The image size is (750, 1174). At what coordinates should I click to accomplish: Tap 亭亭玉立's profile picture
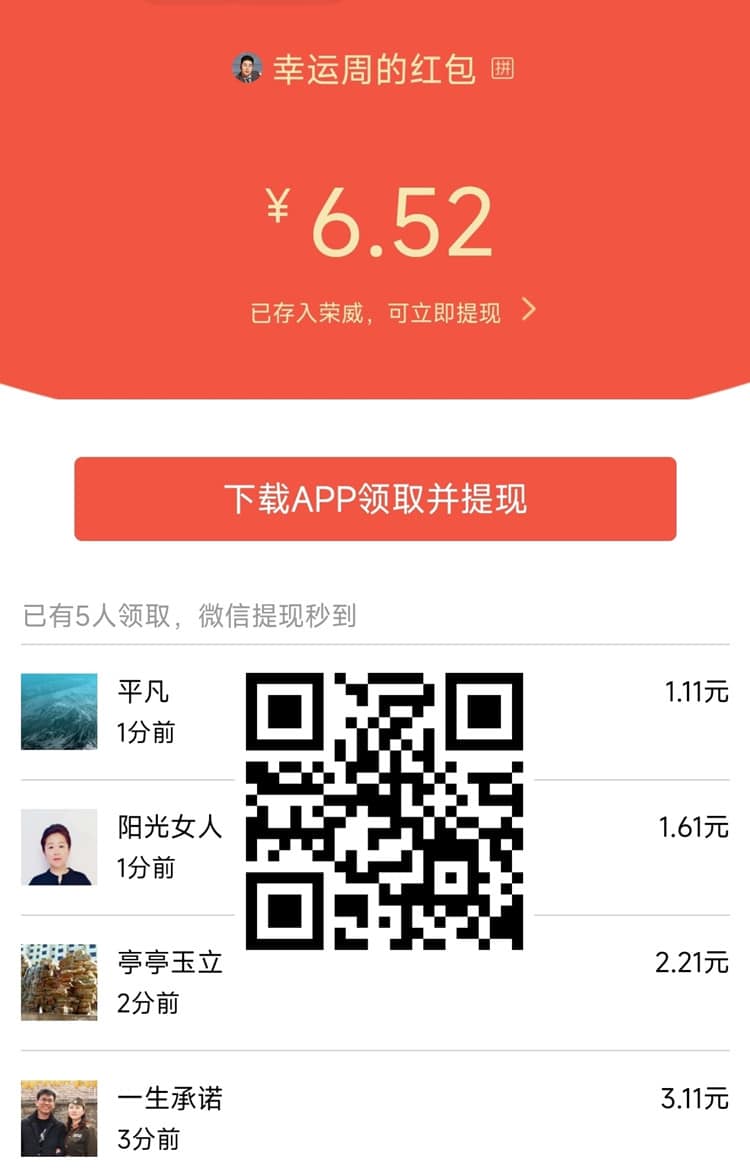tap(58, 981)
